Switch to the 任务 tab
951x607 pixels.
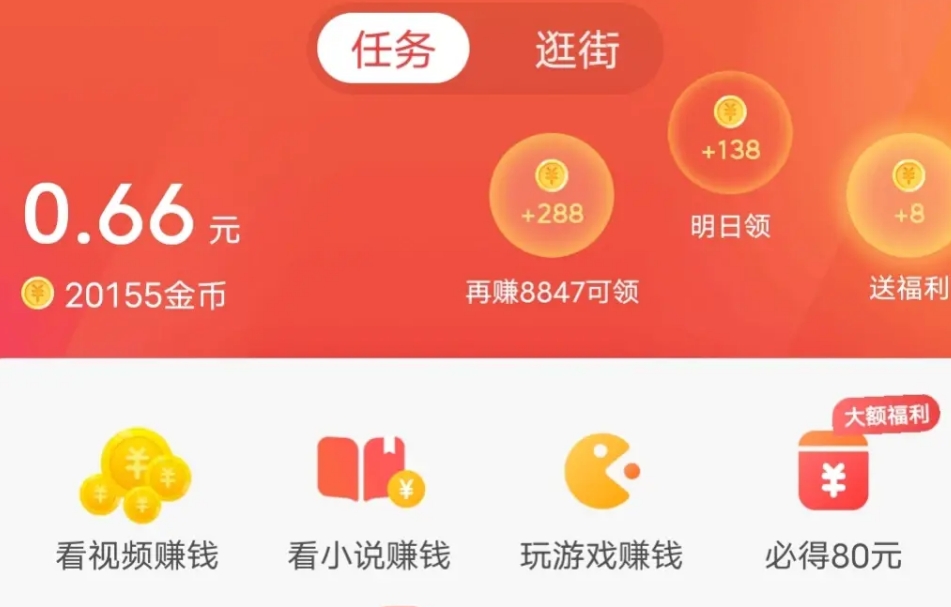[x=392, y=49]
